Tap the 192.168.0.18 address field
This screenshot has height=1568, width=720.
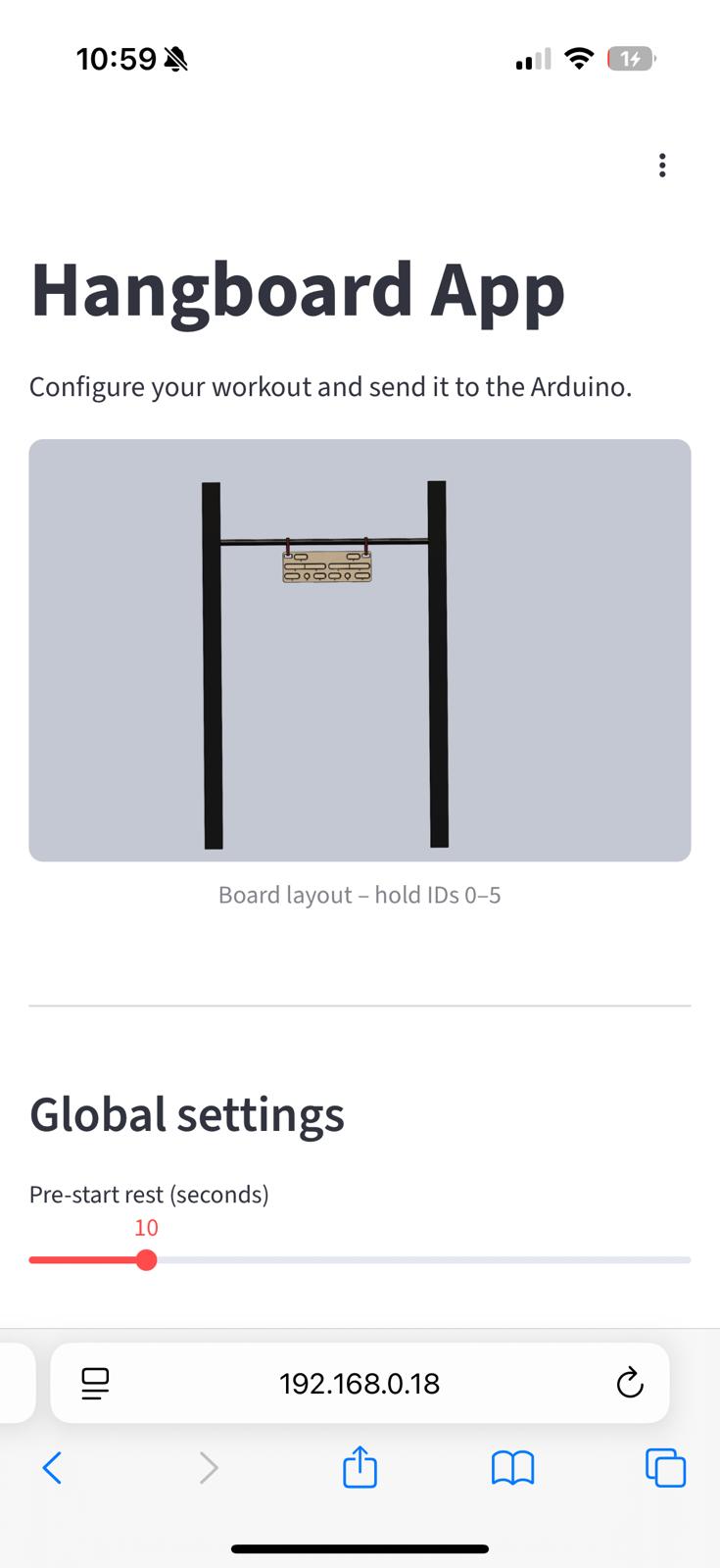click(x=360, y=1383)
